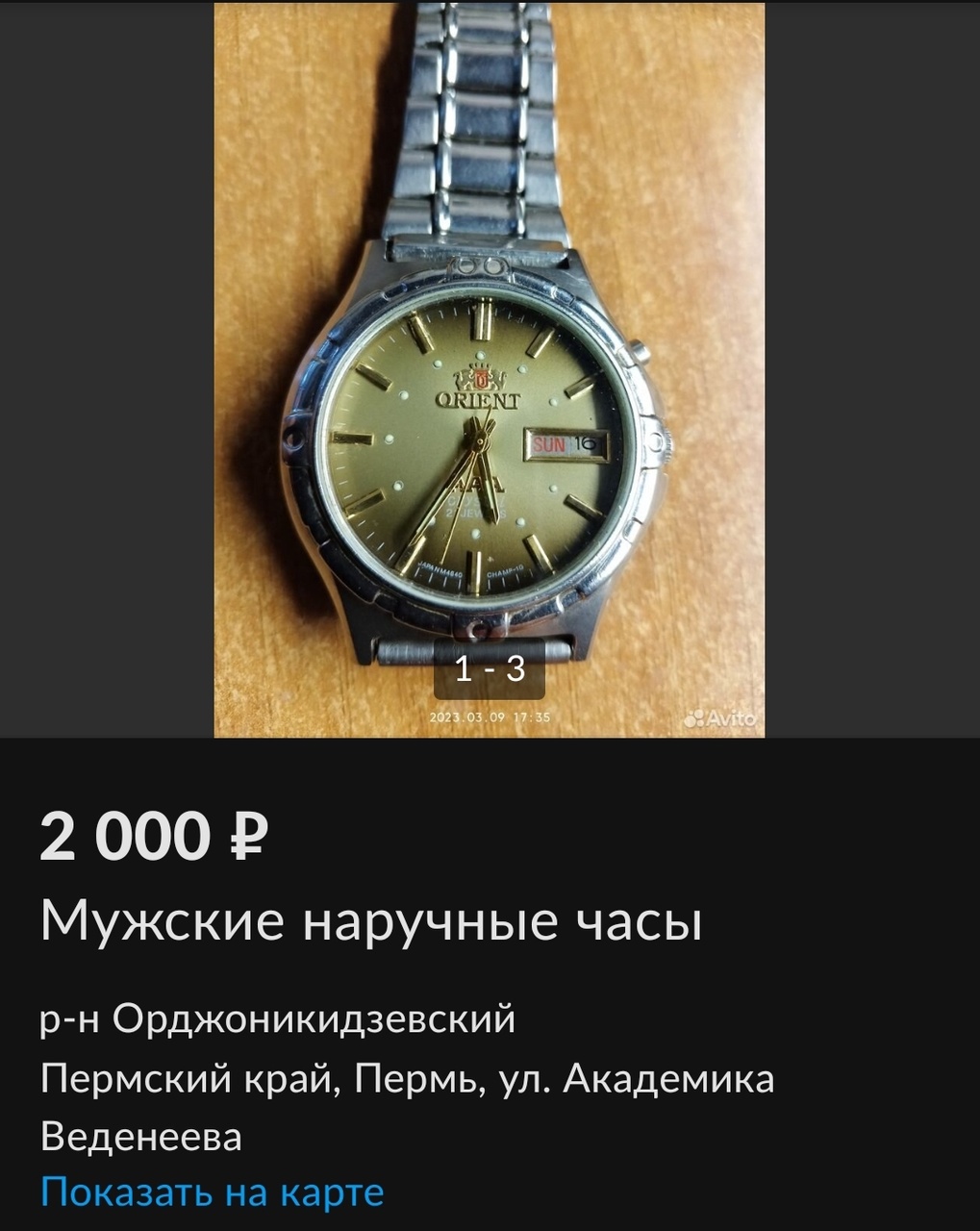Open the watch photo in full view
The width and height of the screenshot is (980, 1231).
(x=489, y=369)
